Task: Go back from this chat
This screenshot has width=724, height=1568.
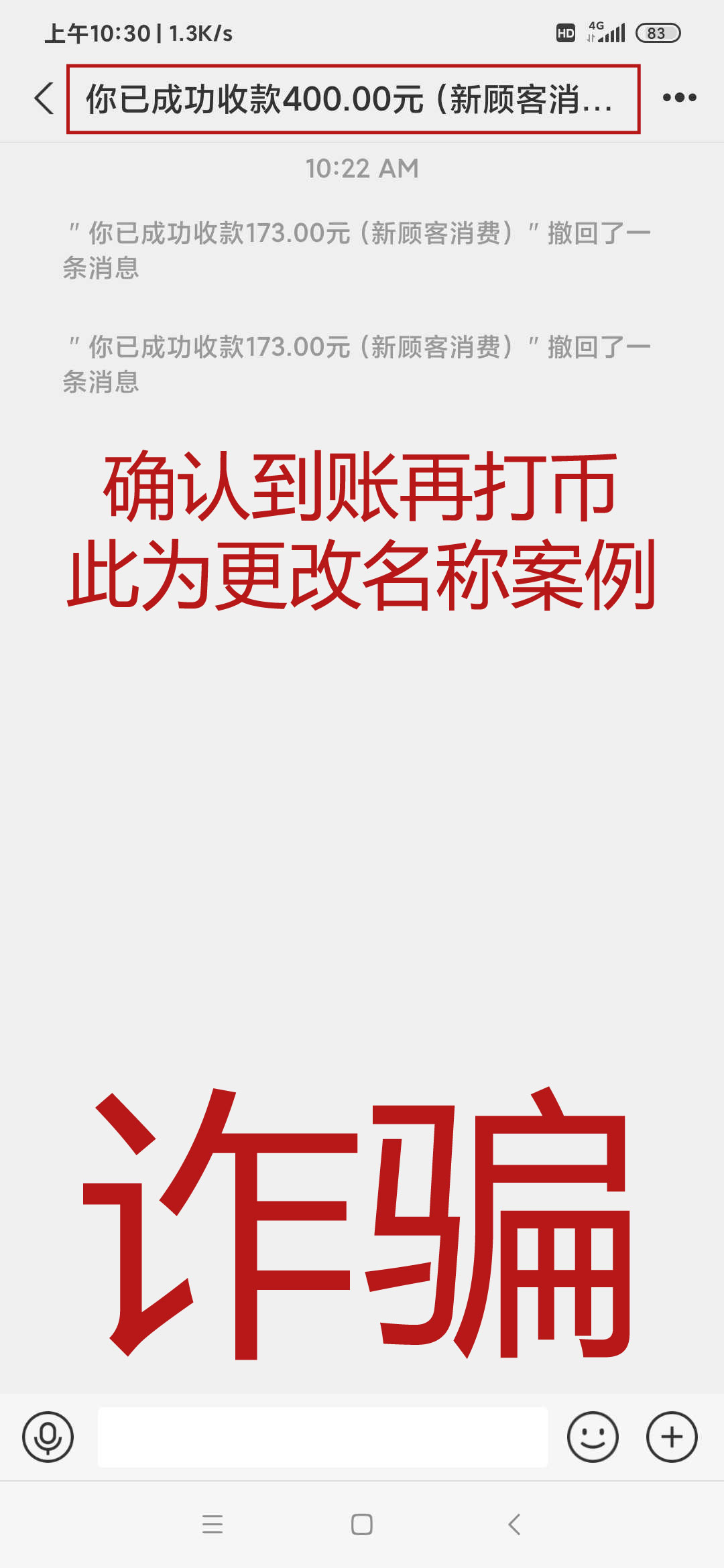Action: tap(44, 99)
